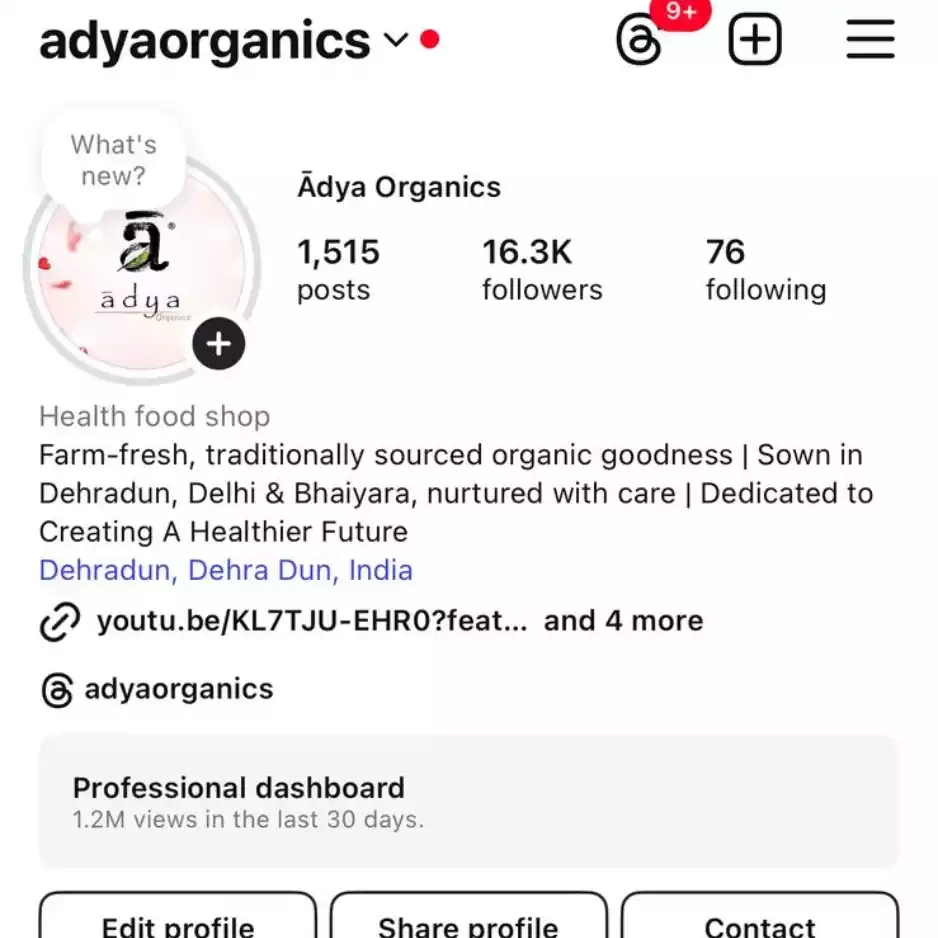
Task: Create a new post with the plus icon
Action: click(x=754, y=41)
